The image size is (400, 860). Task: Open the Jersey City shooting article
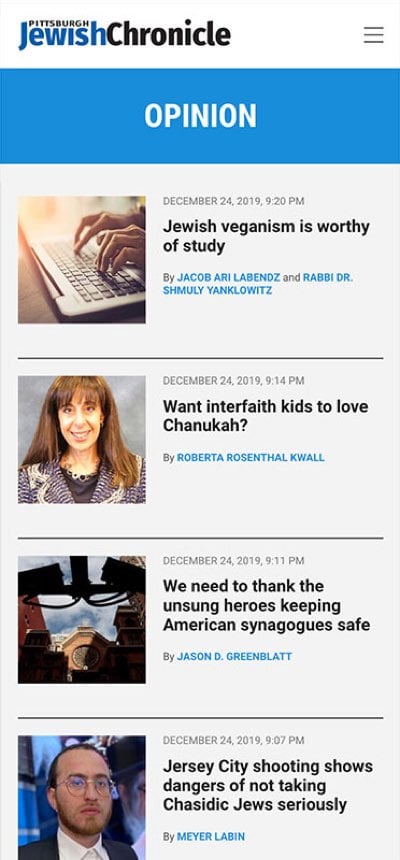point(268,785)
